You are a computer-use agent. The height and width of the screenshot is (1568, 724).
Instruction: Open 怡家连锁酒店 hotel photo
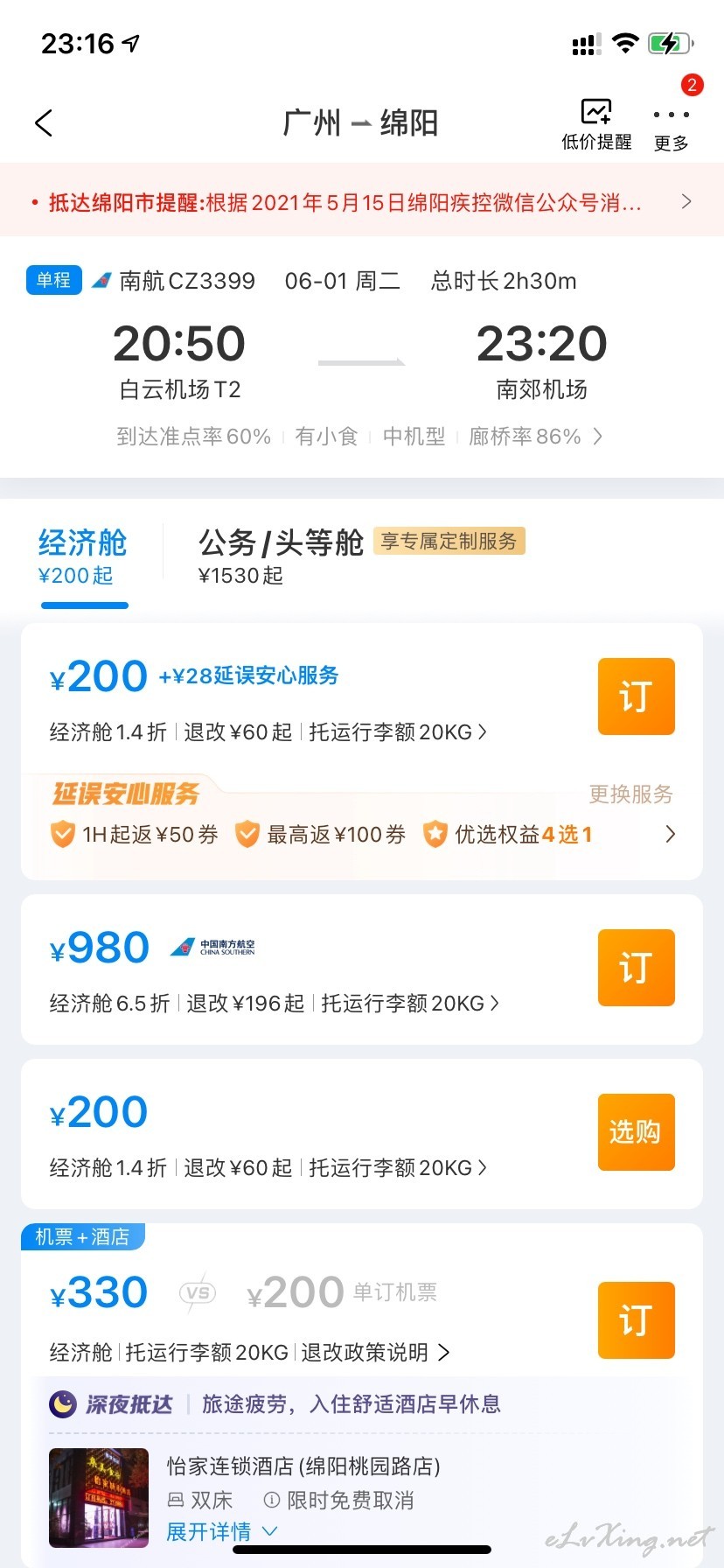tap(99, 1498)
